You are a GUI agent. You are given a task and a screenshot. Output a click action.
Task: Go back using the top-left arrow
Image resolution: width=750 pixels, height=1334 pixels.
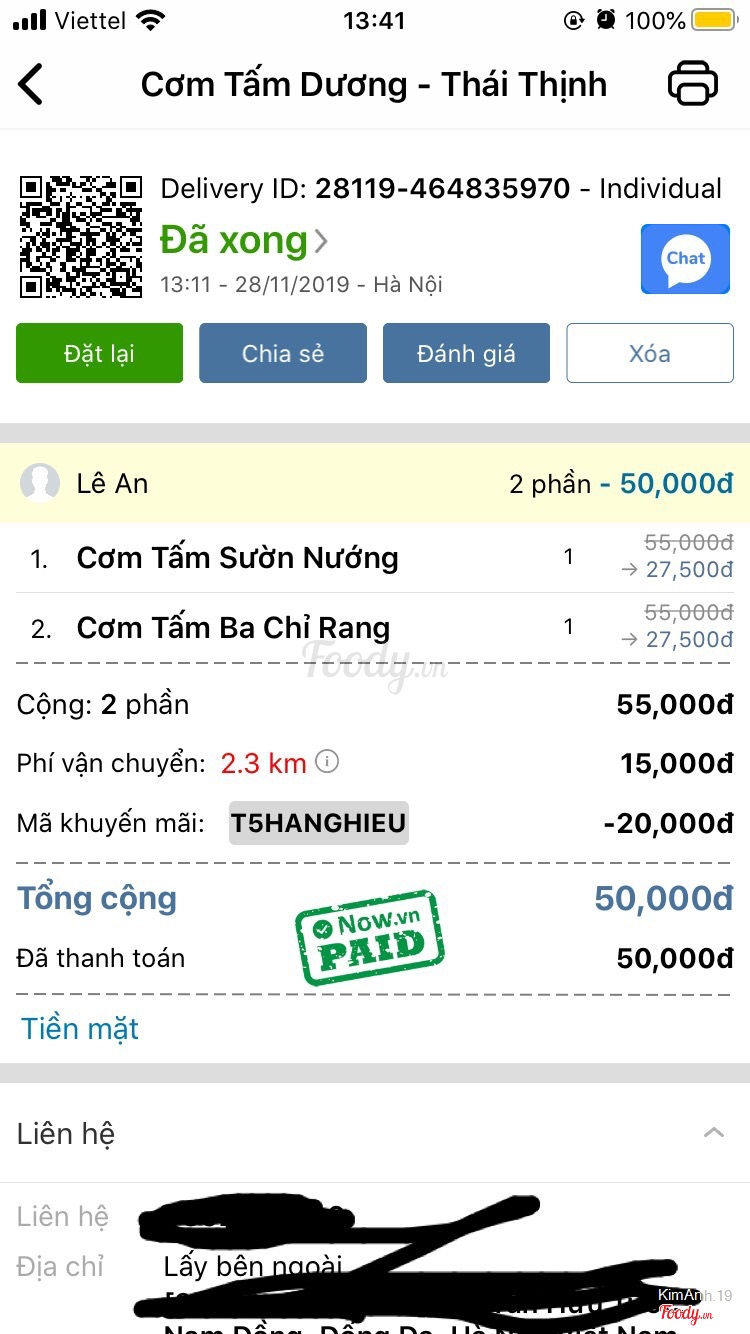31,84
